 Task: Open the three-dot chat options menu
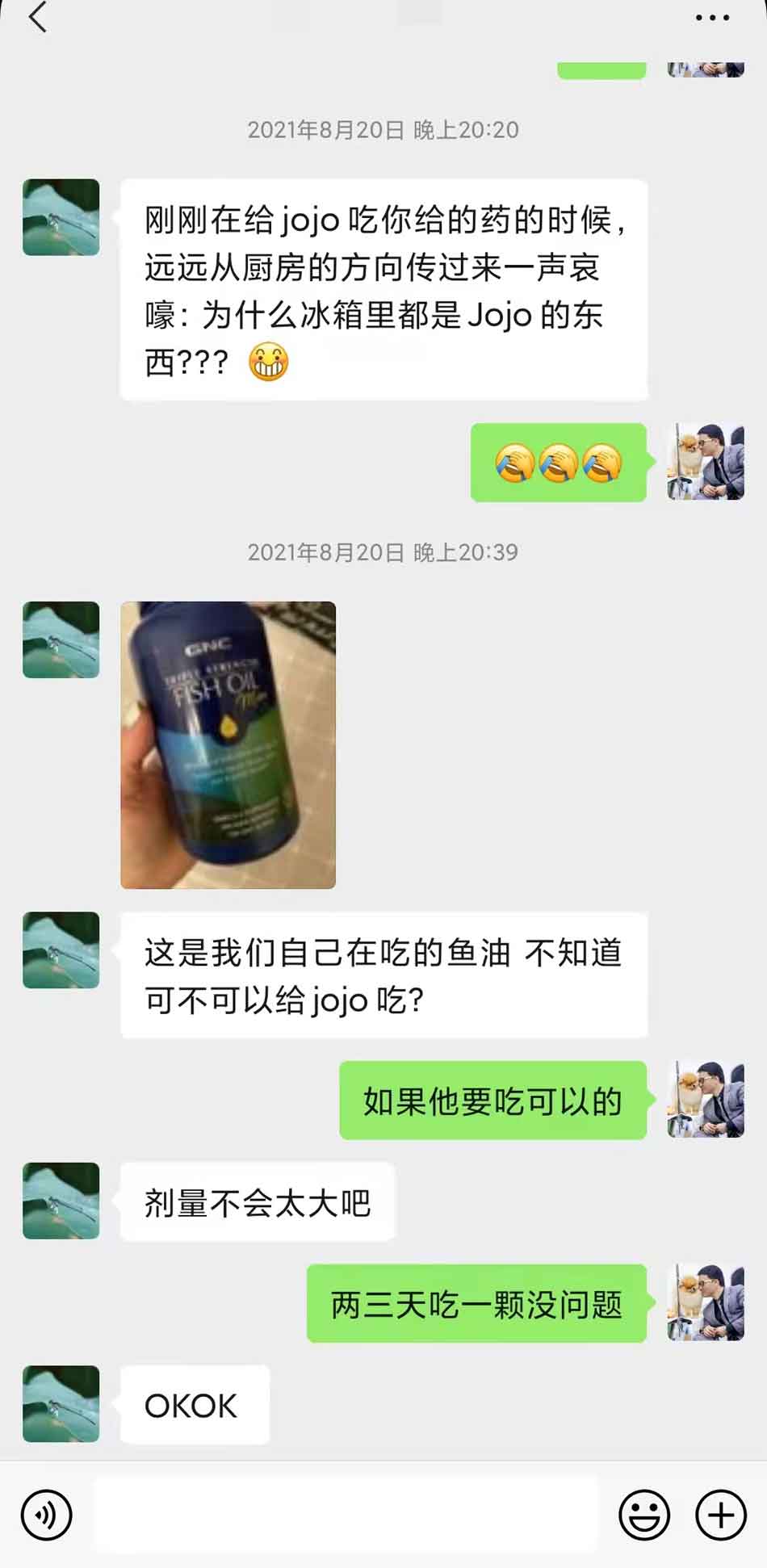712,18
